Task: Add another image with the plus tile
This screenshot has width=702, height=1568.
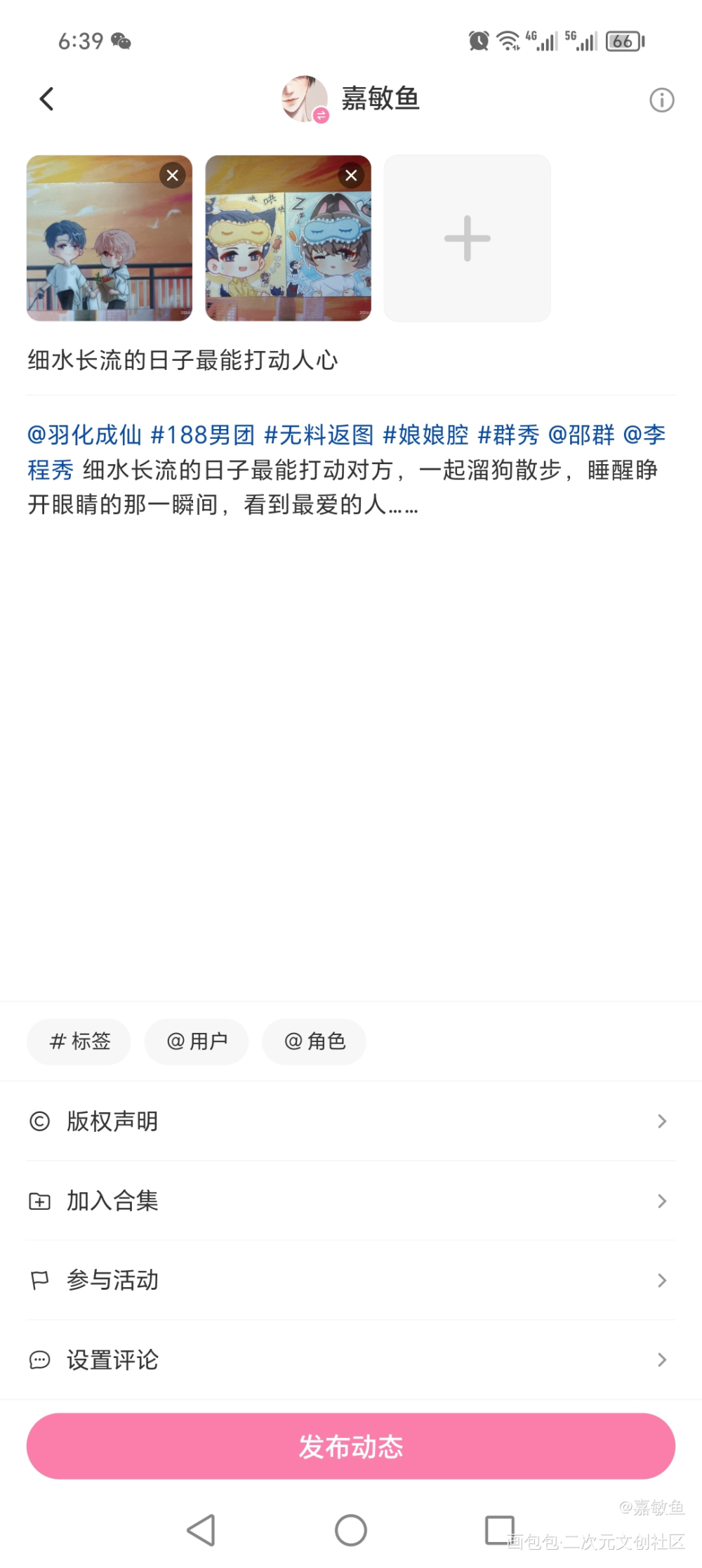Action: pyautogui.click(x=467, y=238)
